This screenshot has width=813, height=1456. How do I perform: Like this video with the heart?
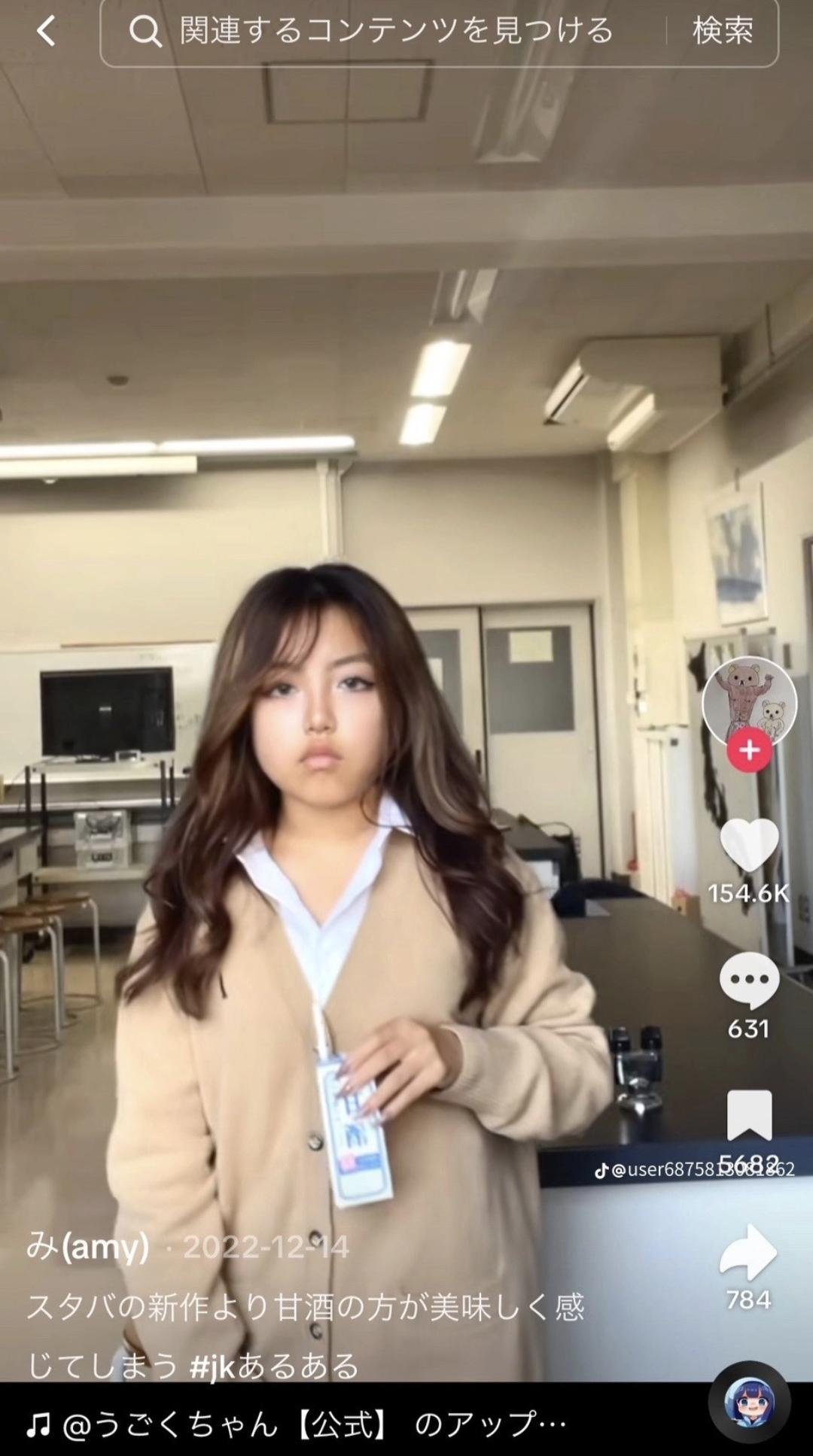pyautogui.click(x=749, y=846)
